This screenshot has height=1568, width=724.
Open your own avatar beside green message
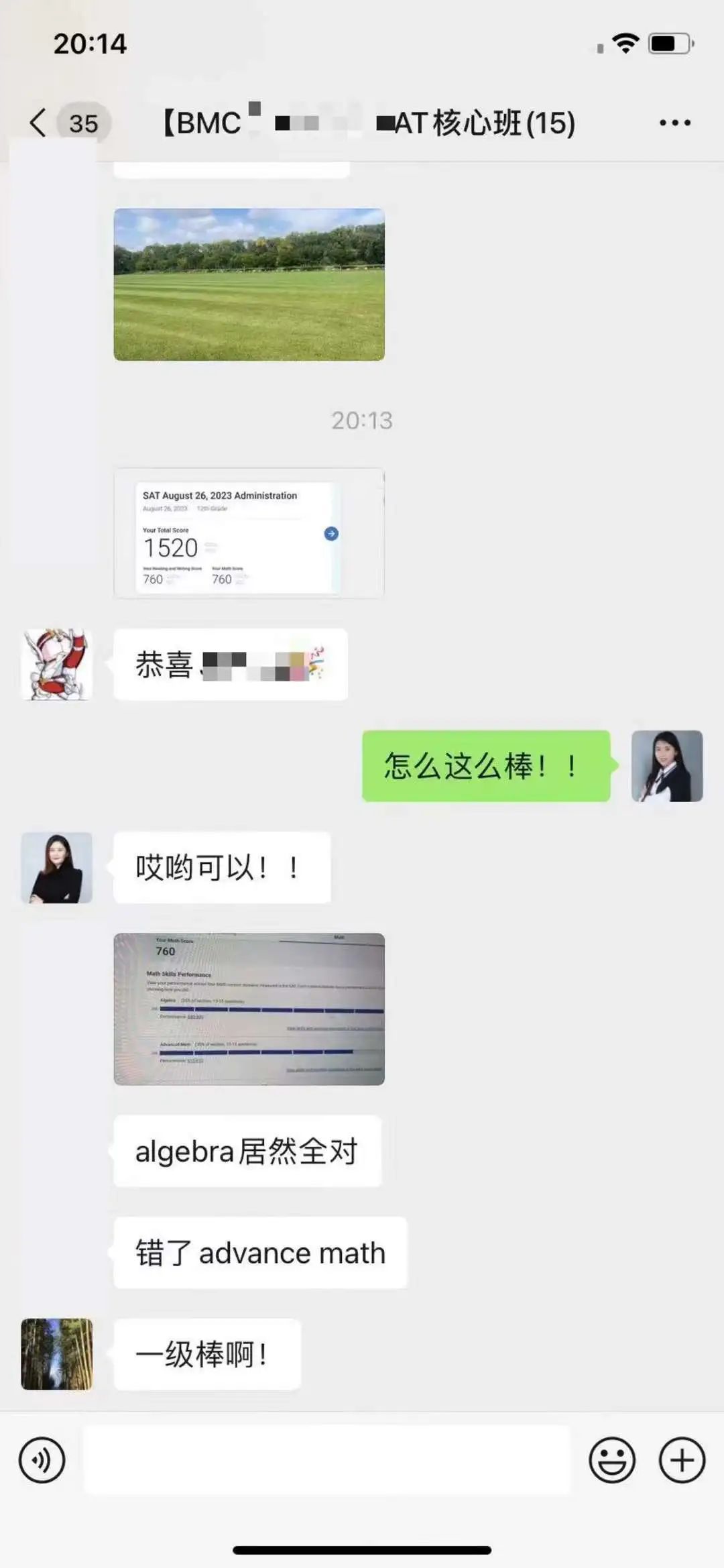666,766
